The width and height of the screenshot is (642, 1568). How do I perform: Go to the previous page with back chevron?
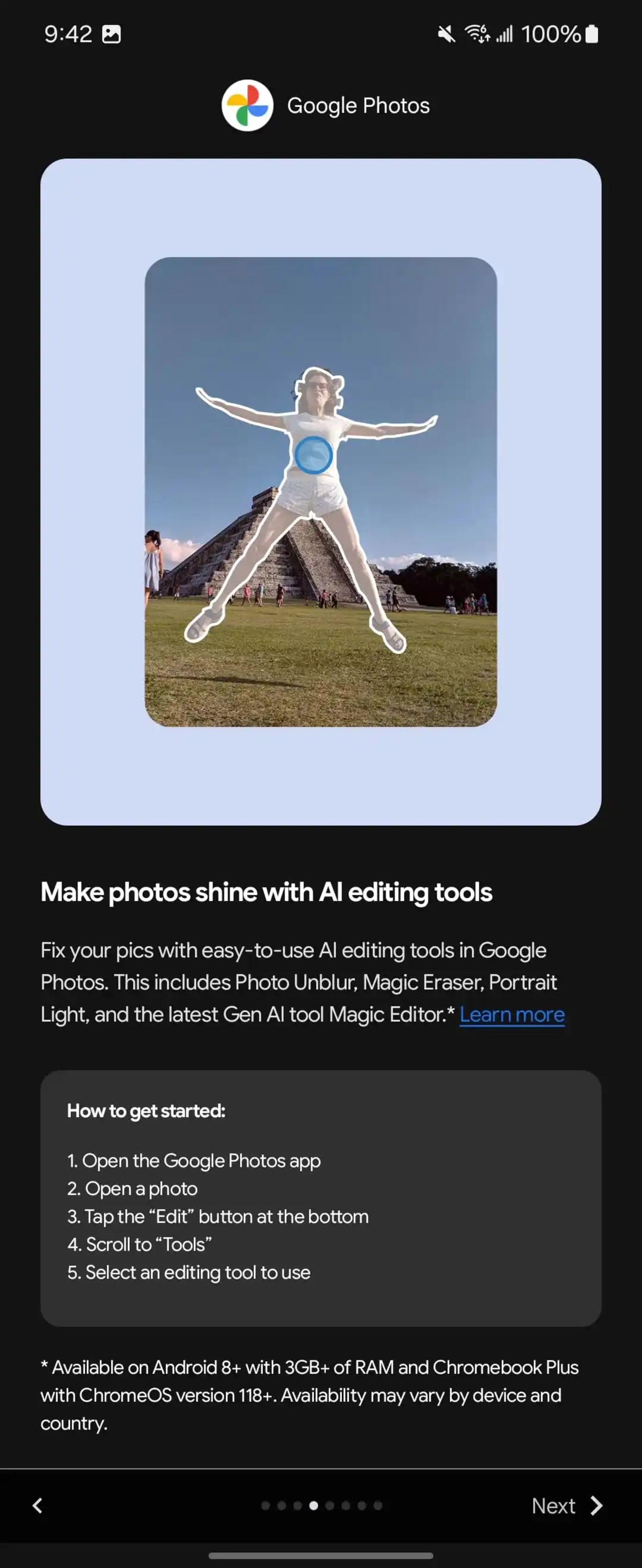point(38,1505)
